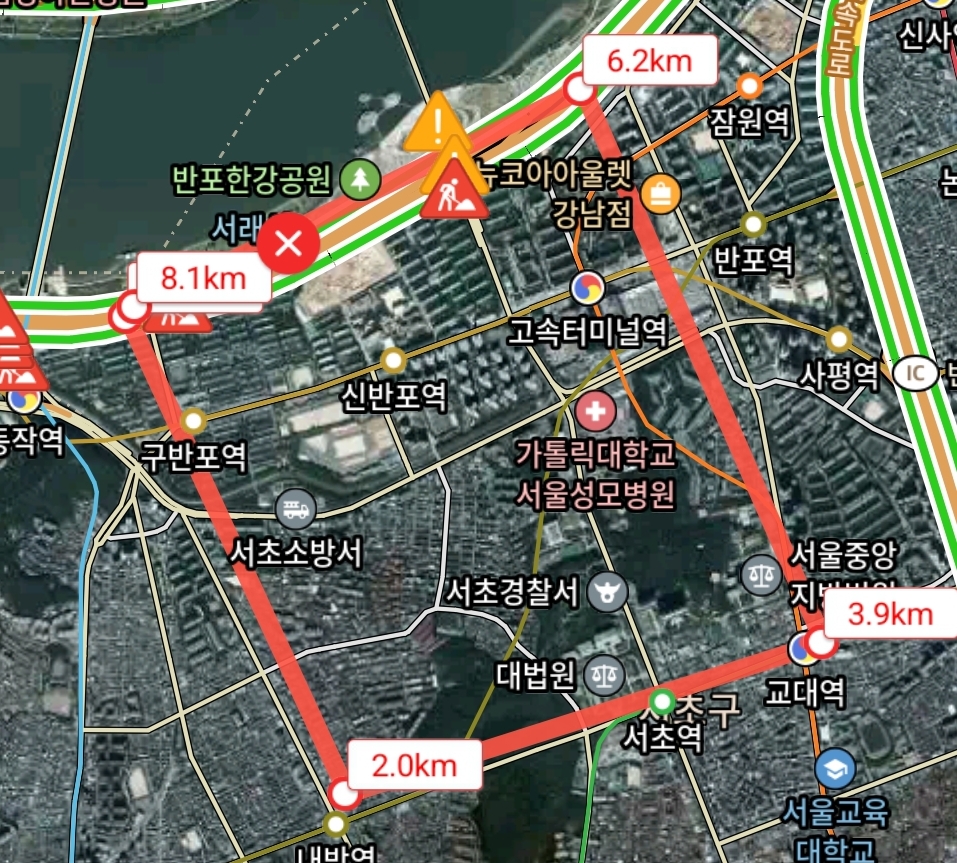The image size is (957, 863).
Task: Tap the 서울중앙지방법원 court marker
Action: click(x=755, y=573)
